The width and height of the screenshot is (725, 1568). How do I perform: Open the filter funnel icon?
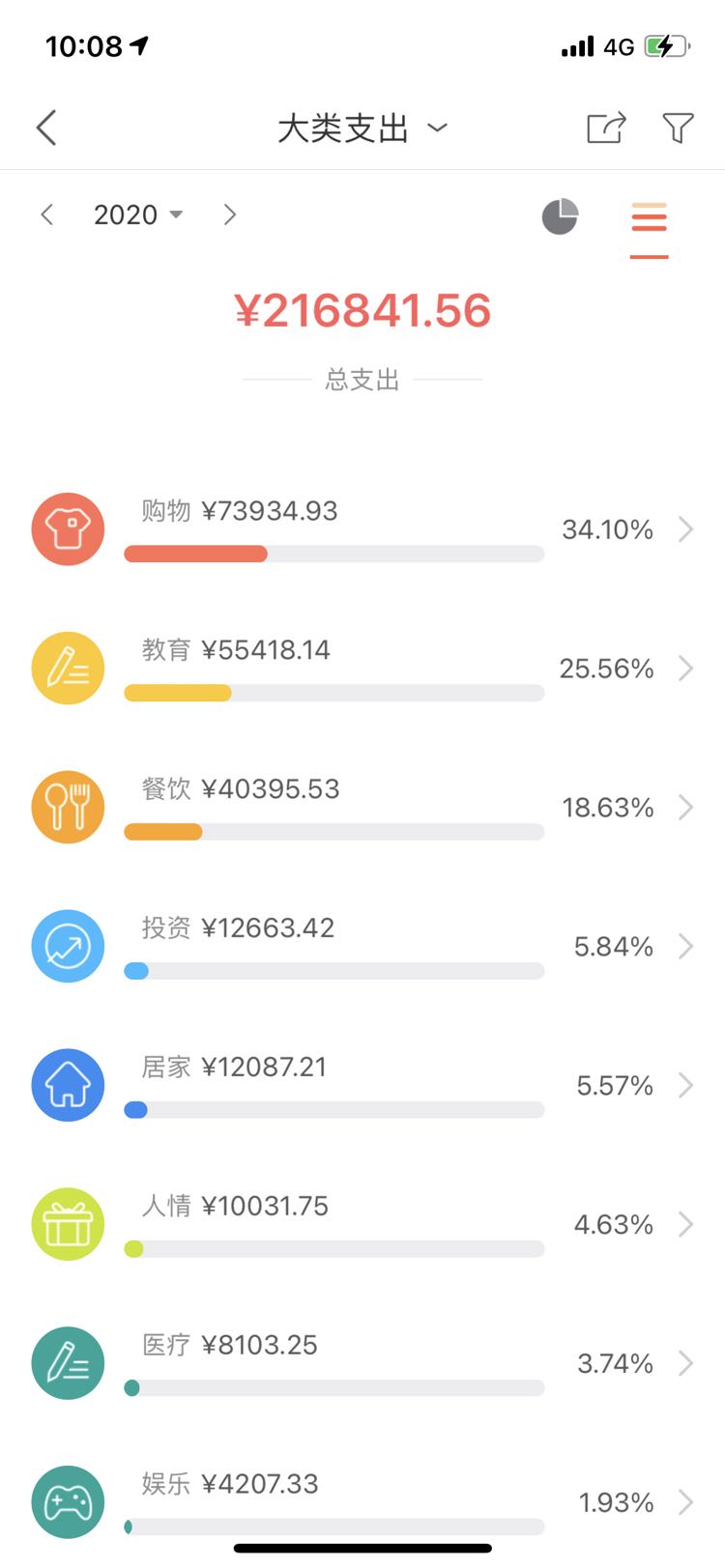click(678, 128)
